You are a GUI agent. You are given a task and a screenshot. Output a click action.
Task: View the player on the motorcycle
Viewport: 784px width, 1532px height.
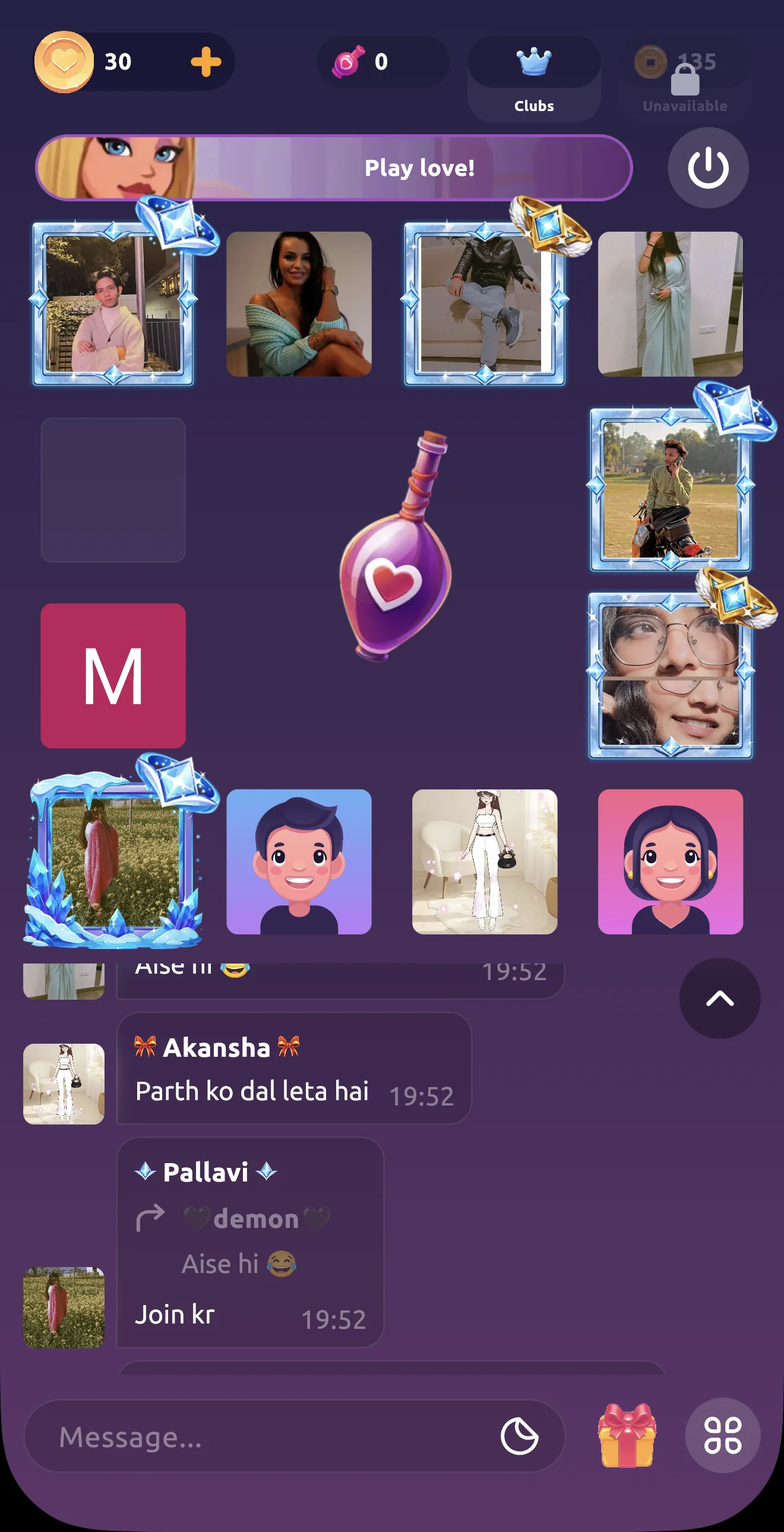click(x=671, y=489)
